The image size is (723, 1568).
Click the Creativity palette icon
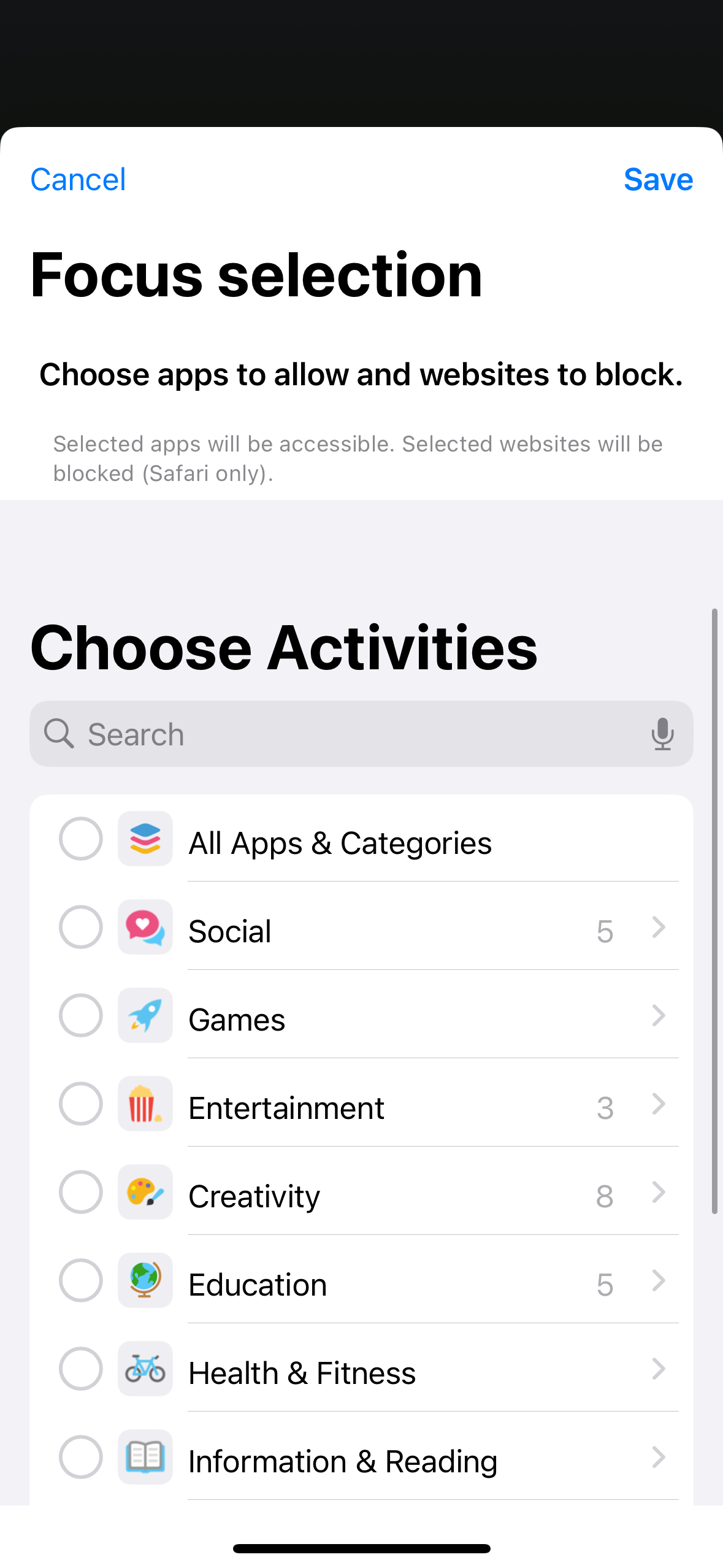tap(145, 1192)
